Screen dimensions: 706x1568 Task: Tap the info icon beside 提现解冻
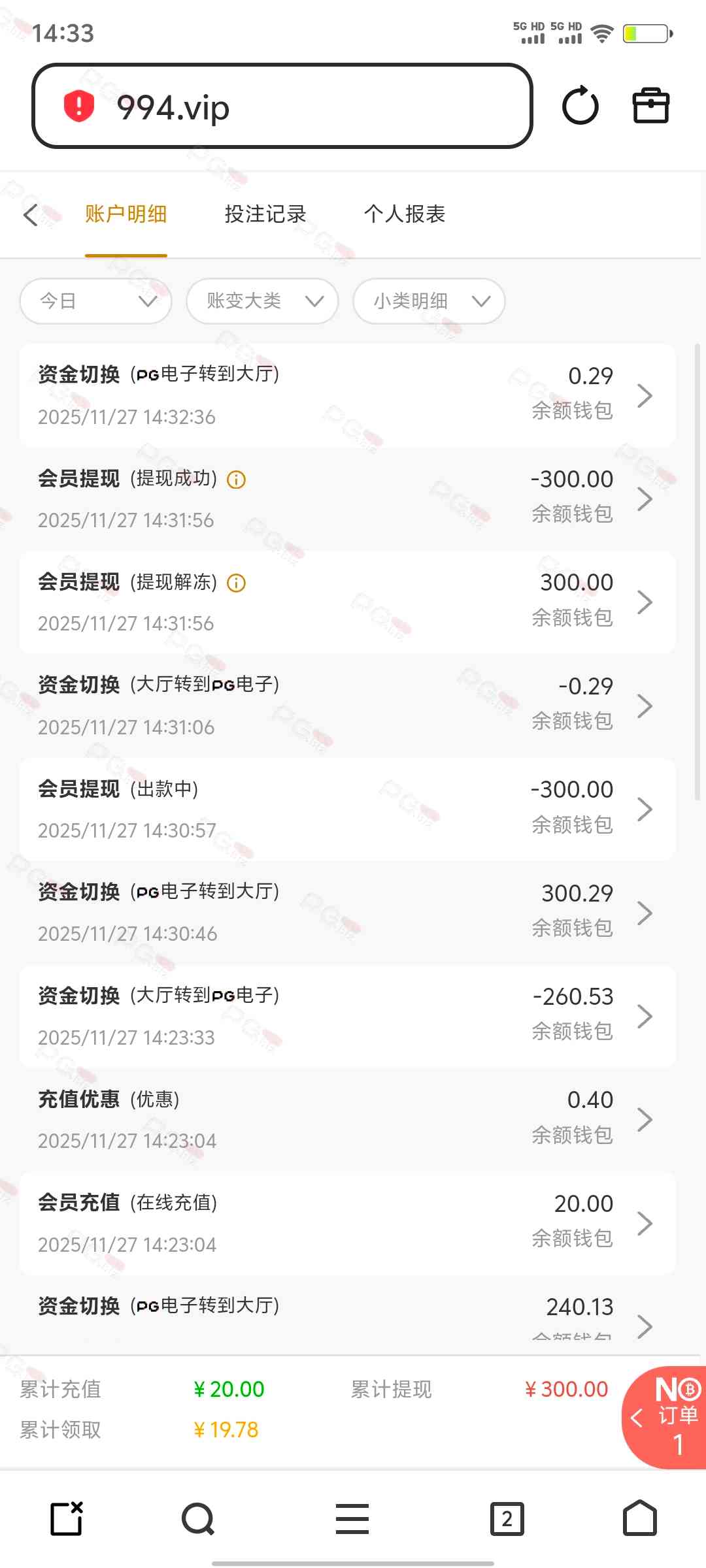236,583
